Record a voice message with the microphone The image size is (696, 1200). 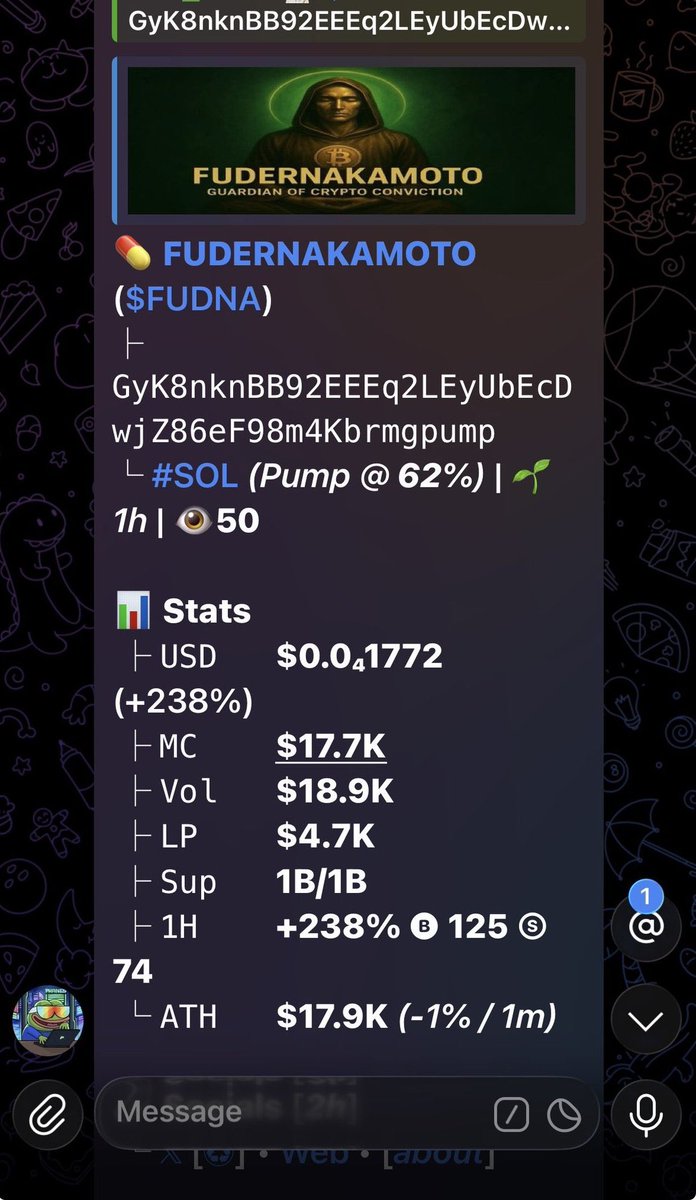pos(646,1112)
